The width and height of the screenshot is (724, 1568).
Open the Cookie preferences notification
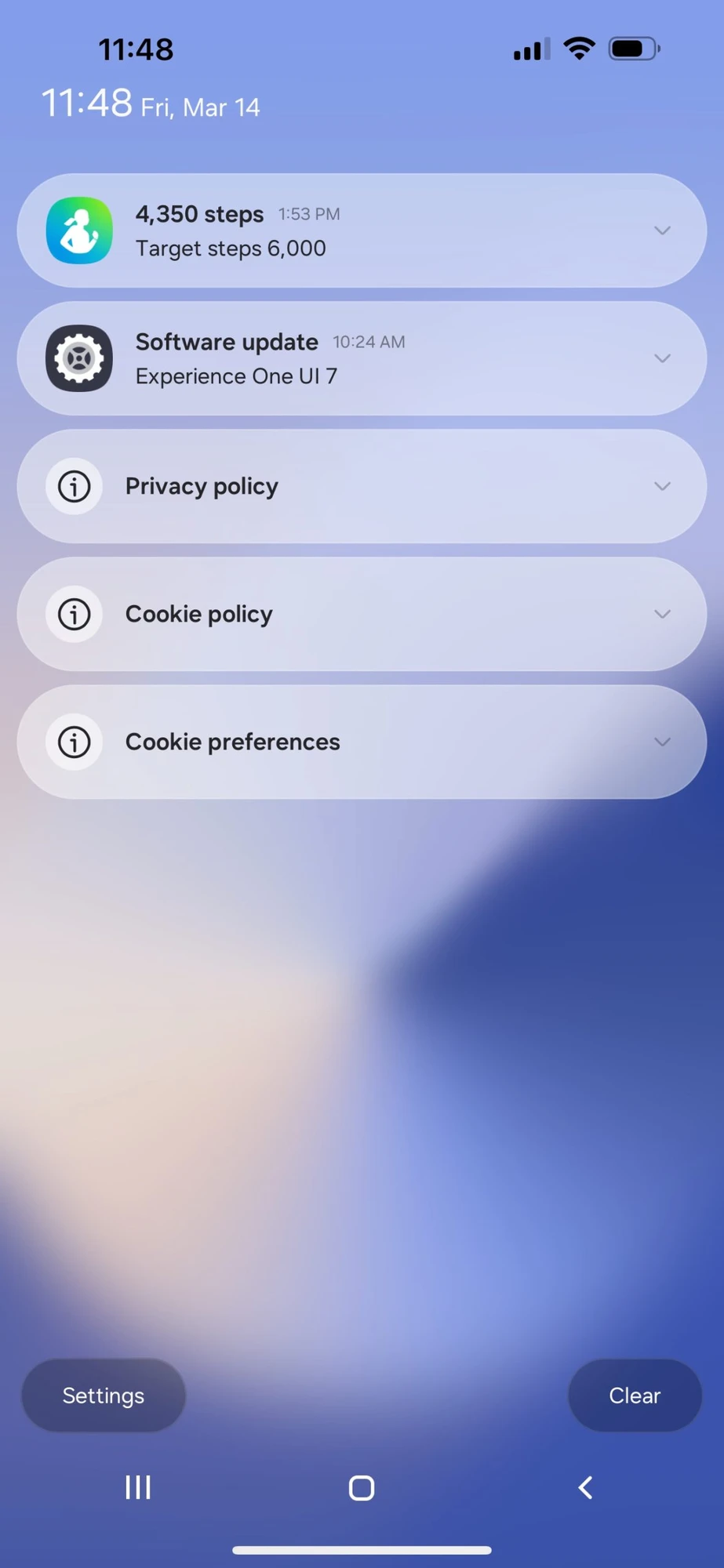click(x=314, y=742)
